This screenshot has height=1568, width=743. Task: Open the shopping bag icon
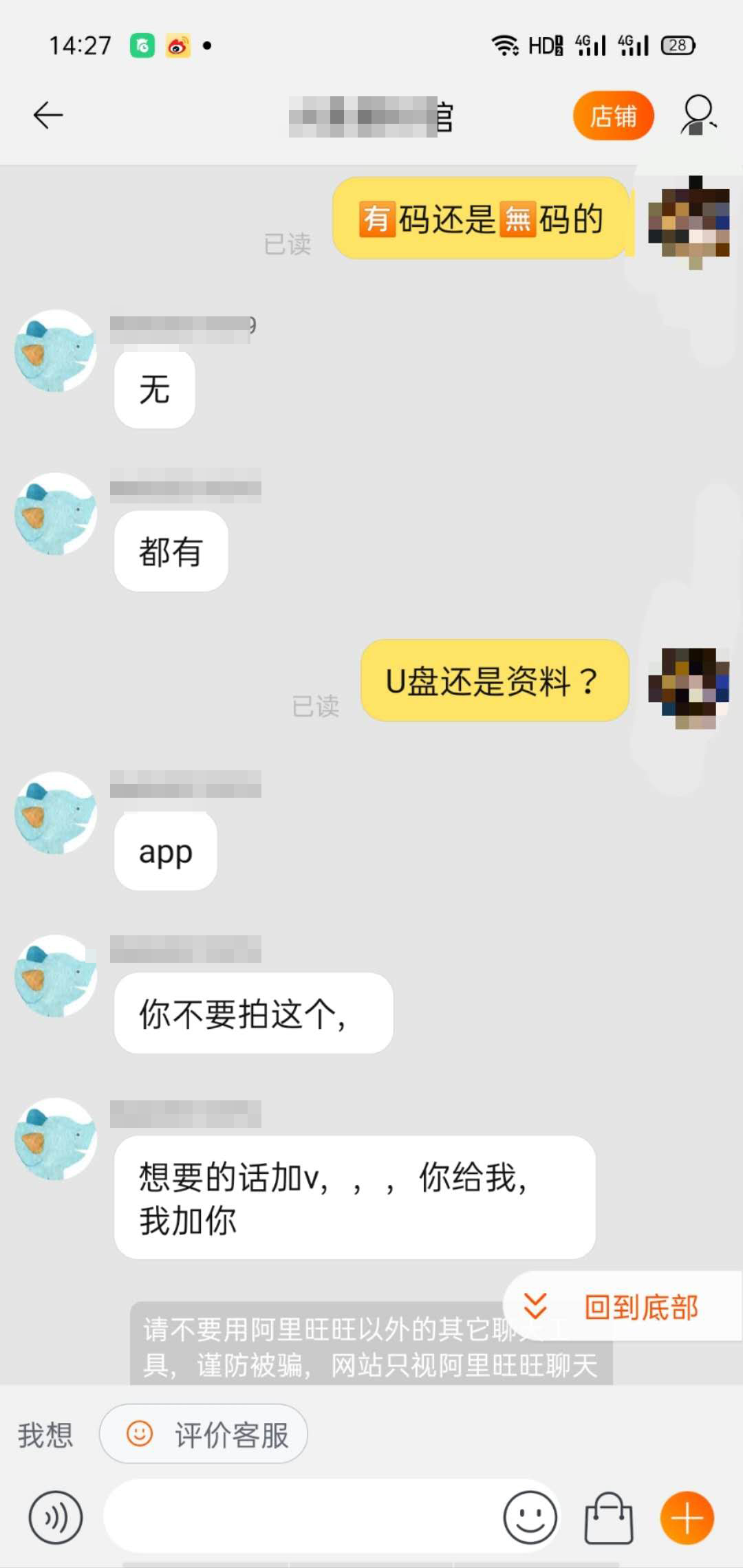(x=608, y=1517)
